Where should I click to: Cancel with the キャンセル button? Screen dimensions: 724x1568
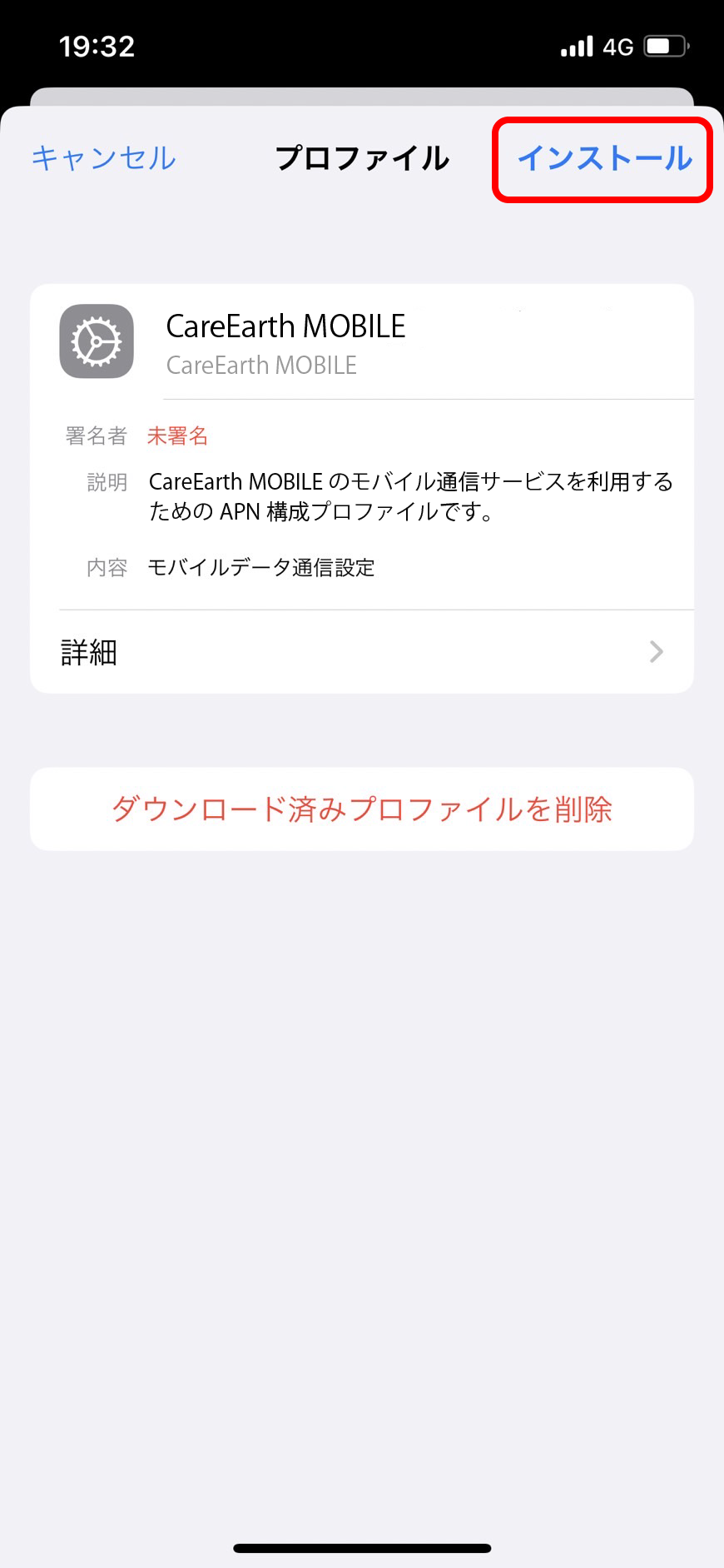pos(104,158)
